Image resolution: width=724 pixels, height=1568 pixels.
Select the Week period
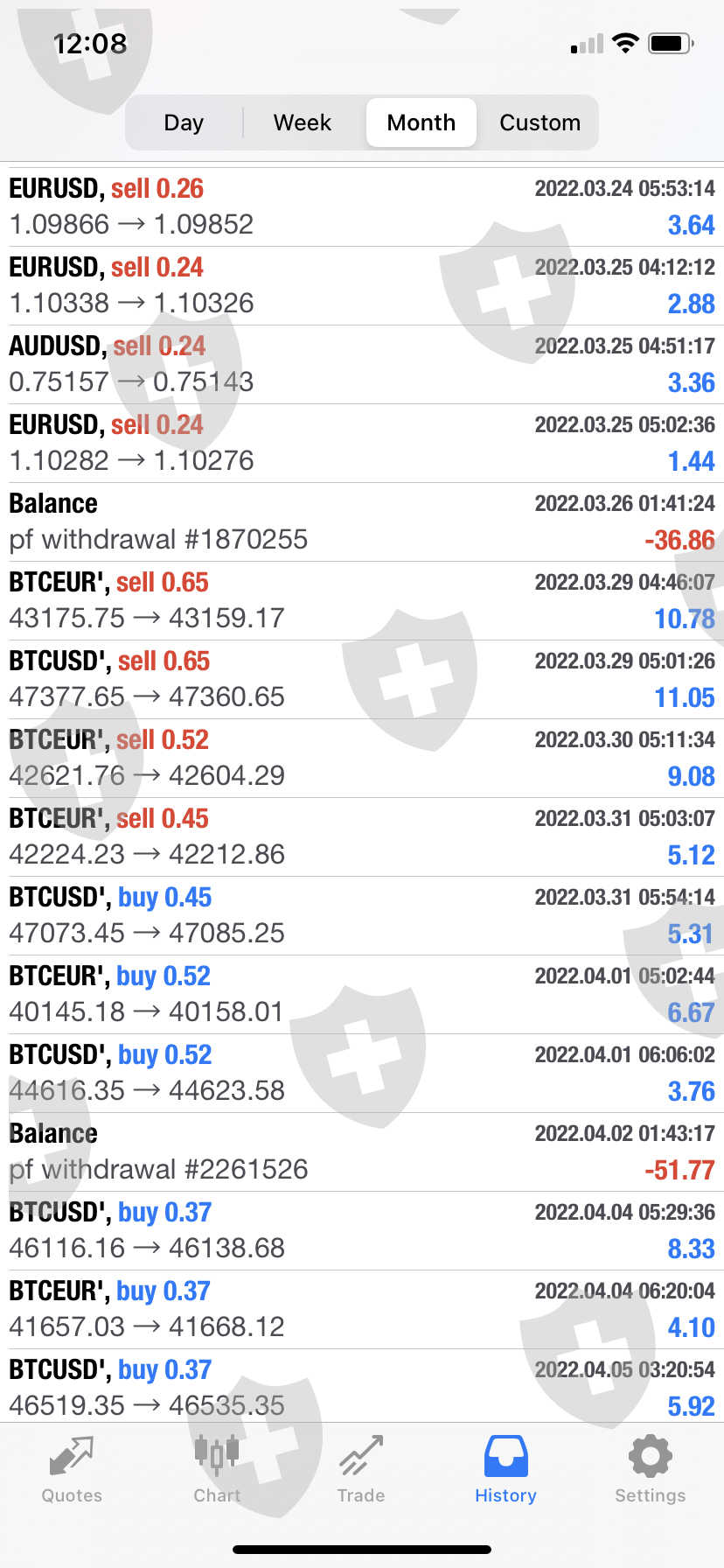303,122
